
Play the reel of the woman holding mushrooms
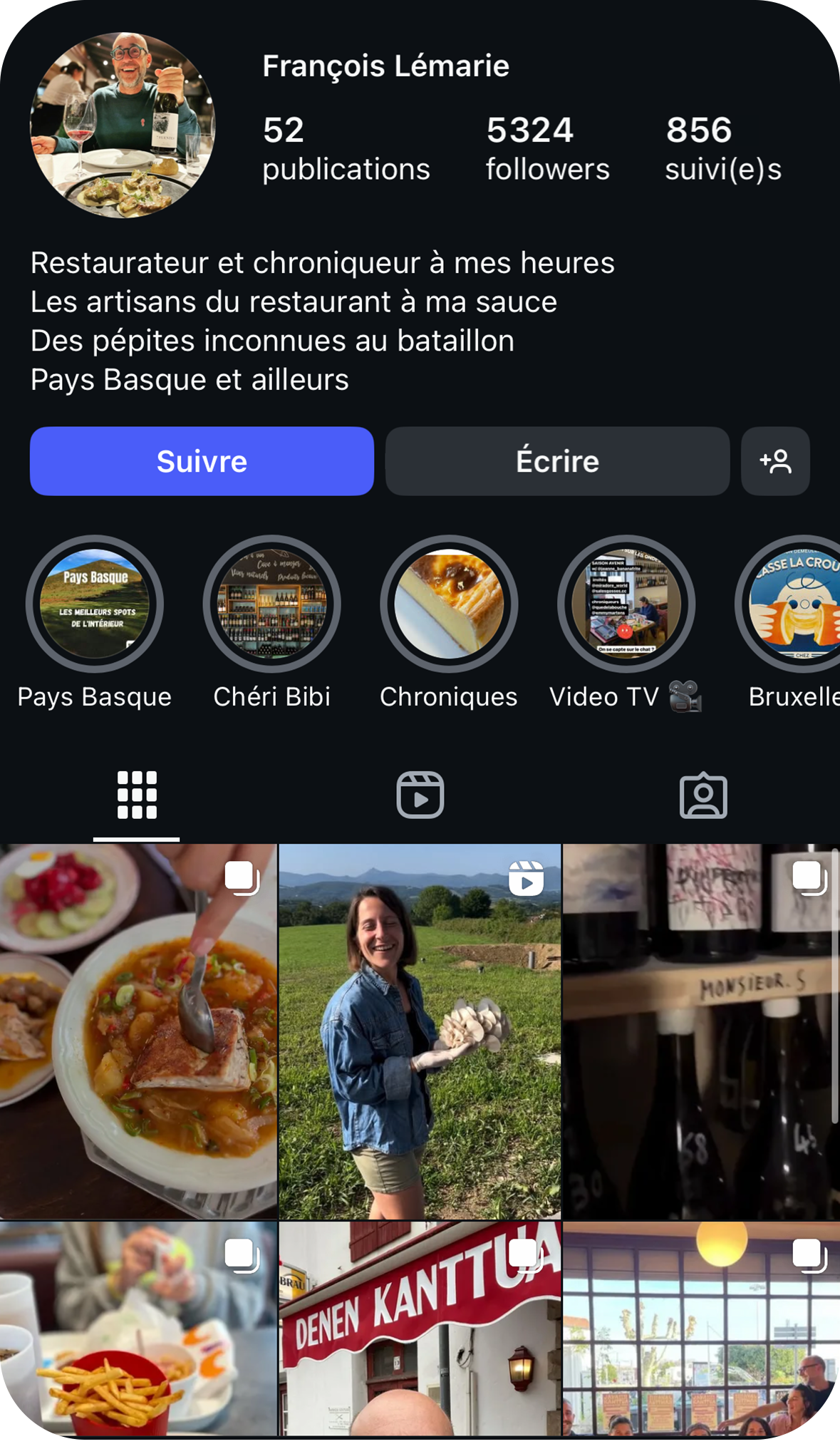pos(420,1031)
